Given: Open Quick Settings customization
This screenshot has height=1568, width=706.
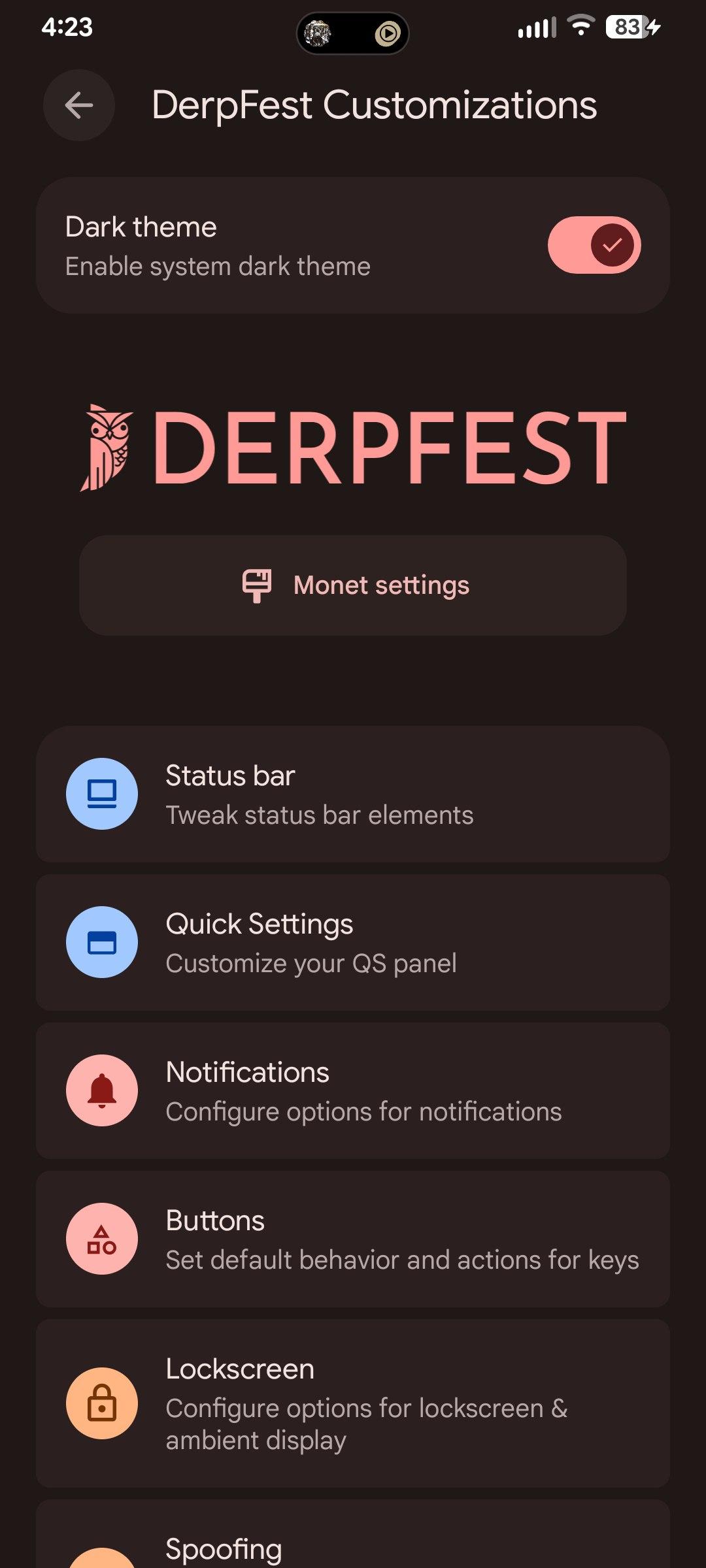Looking at the screenshot, I should pyautogui.click(x=353, y=943).
